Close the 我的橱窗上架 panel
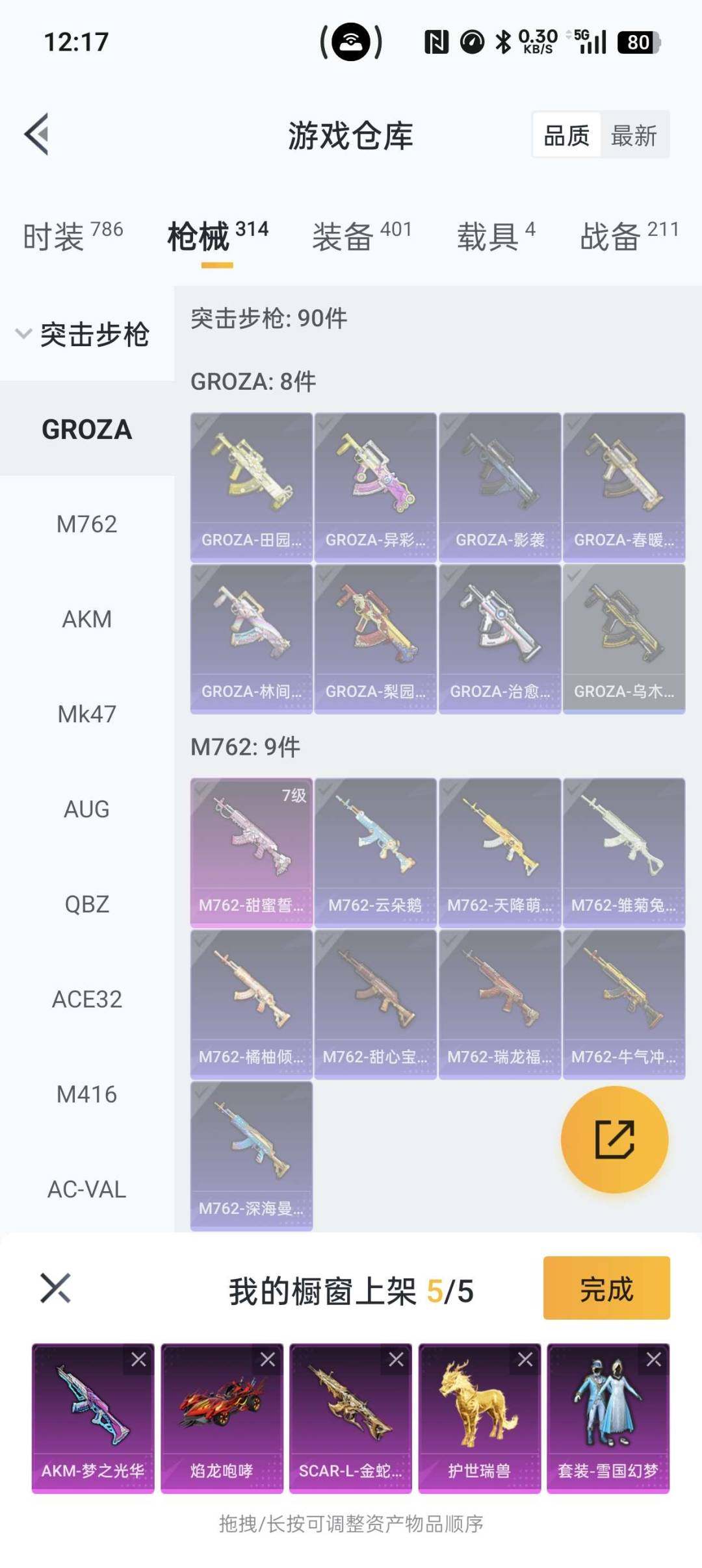This screenshot has width=702, height=1568. click(55, 1288)
